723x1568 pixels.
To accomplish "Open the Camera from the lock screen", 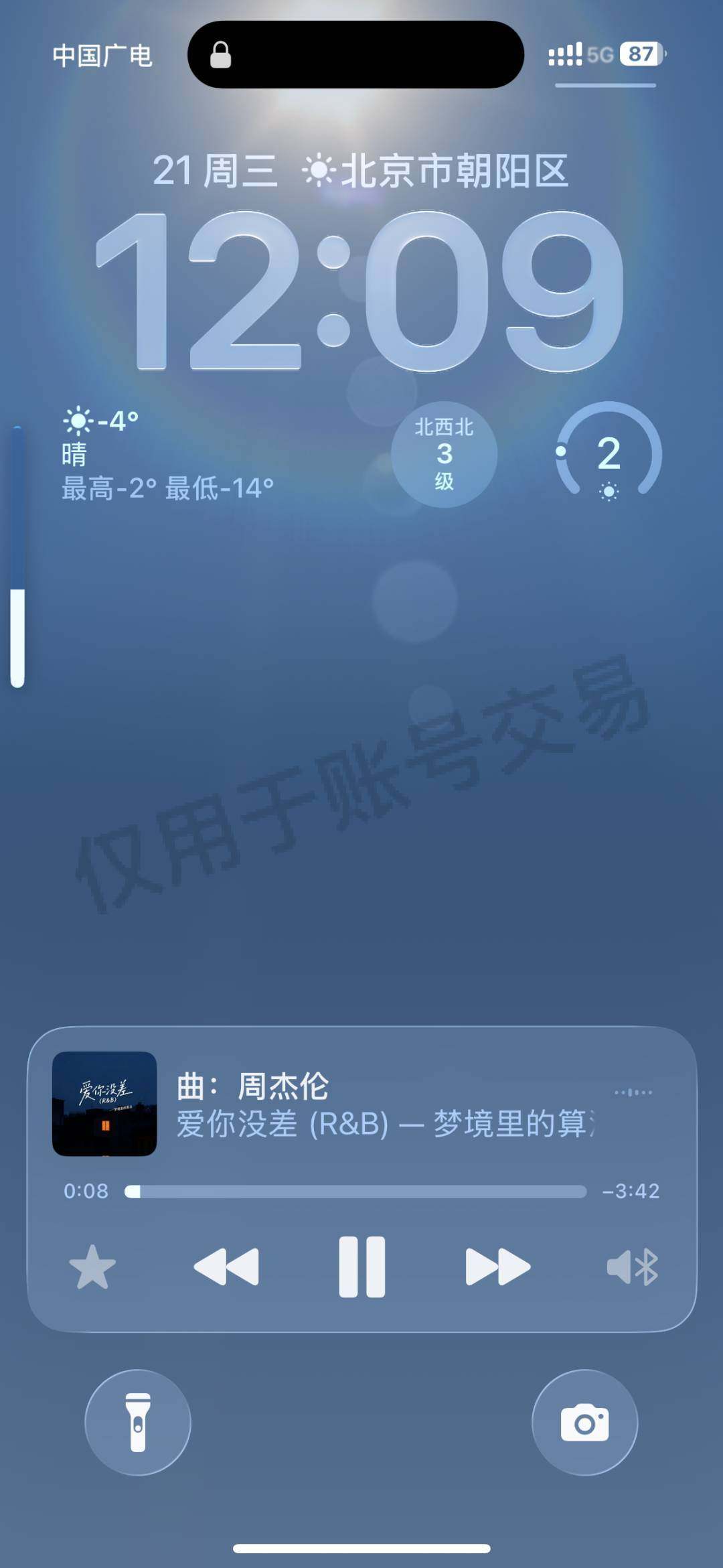I will [x=584, y=1423].
